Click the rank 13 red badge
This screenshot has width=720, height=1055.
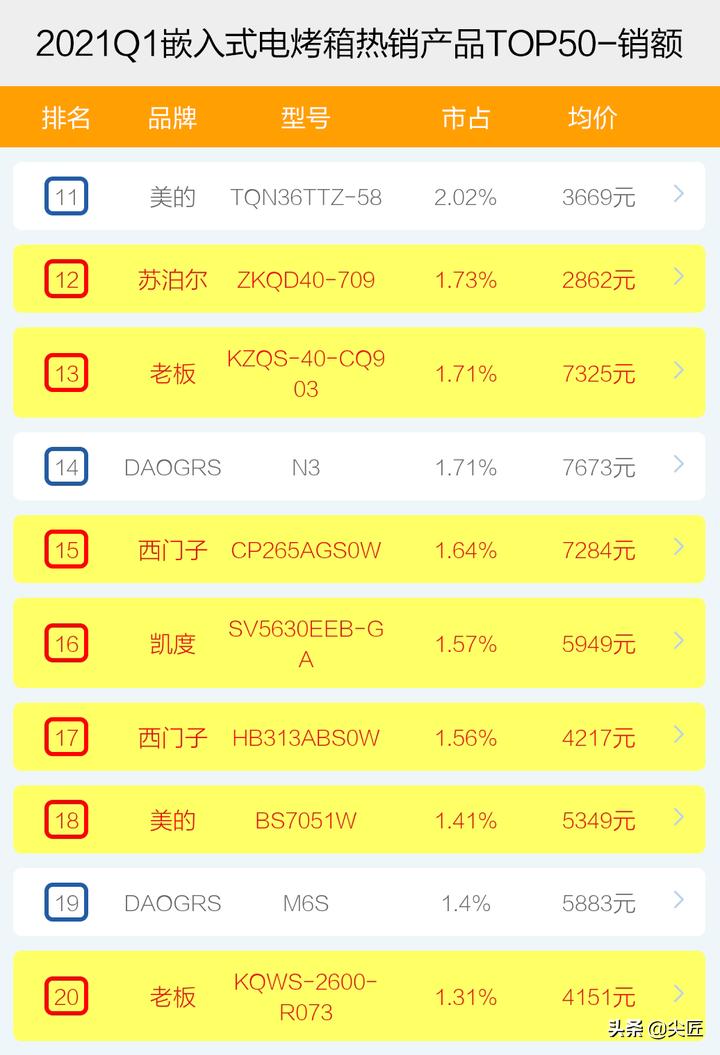click(x=66, y=372)
